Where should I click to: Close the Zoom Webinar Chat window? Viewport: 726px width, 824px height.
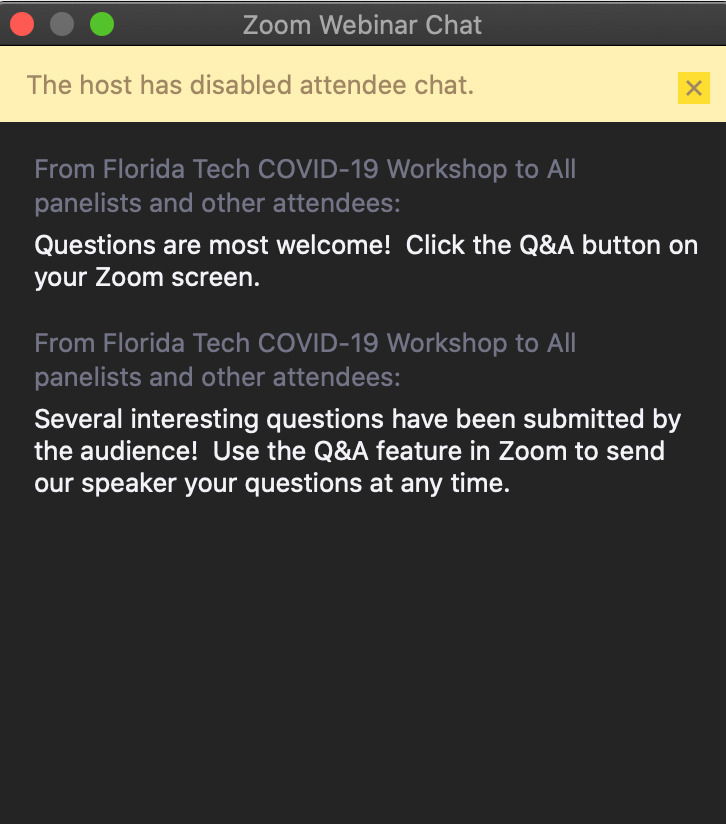tap(22, 24)
